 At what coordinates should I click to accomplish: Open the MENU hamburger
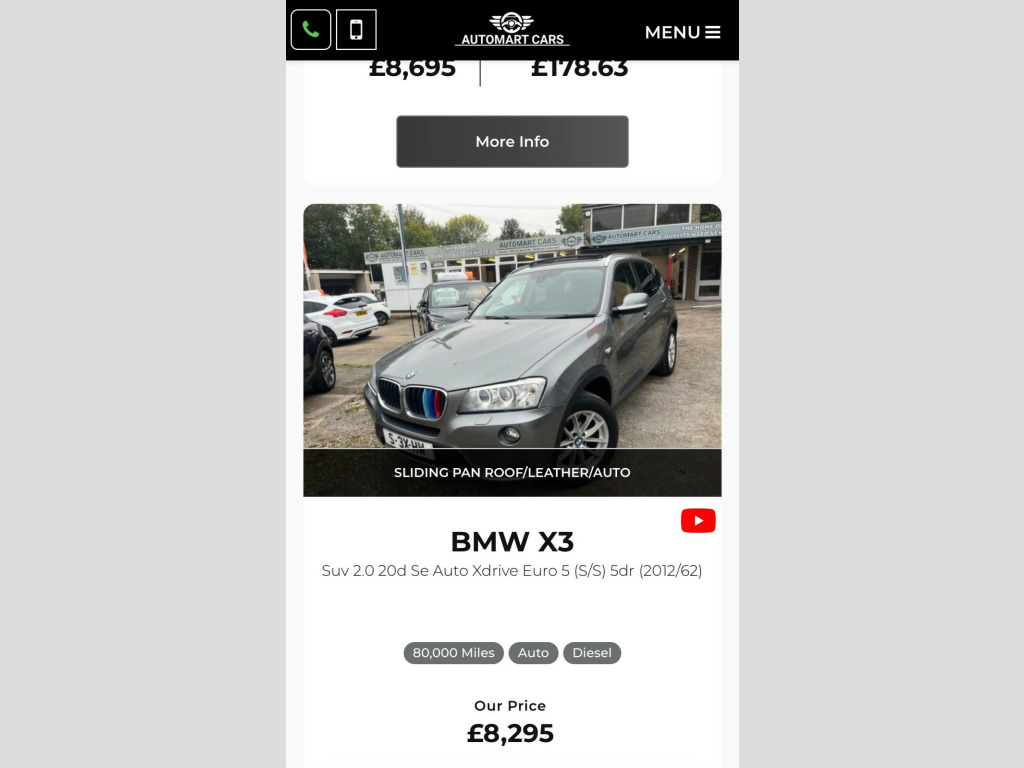[682, 32]
